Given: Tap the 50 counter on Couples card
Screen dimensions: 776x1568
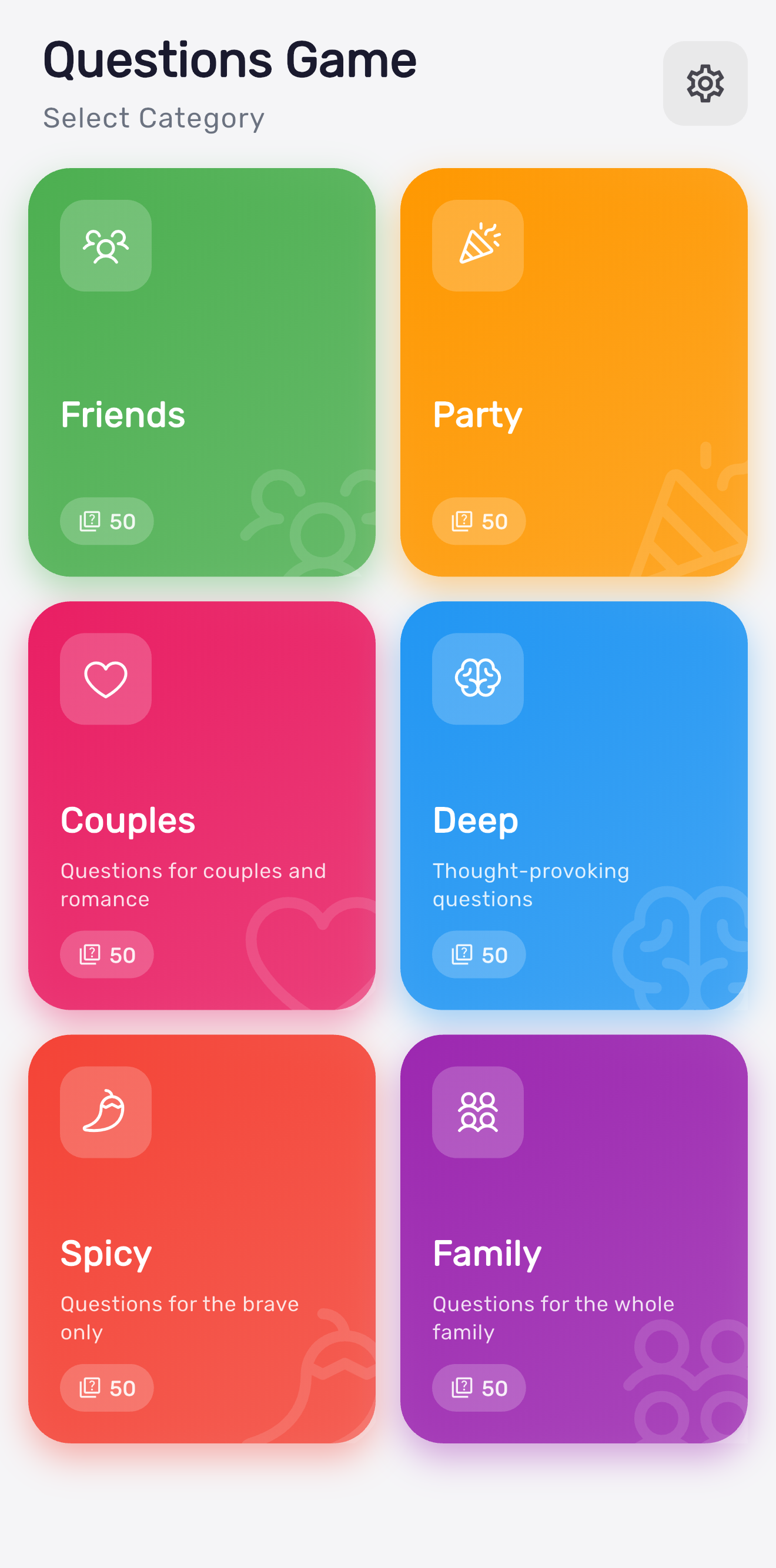Looking at the screenshot, I should point(107,954).
